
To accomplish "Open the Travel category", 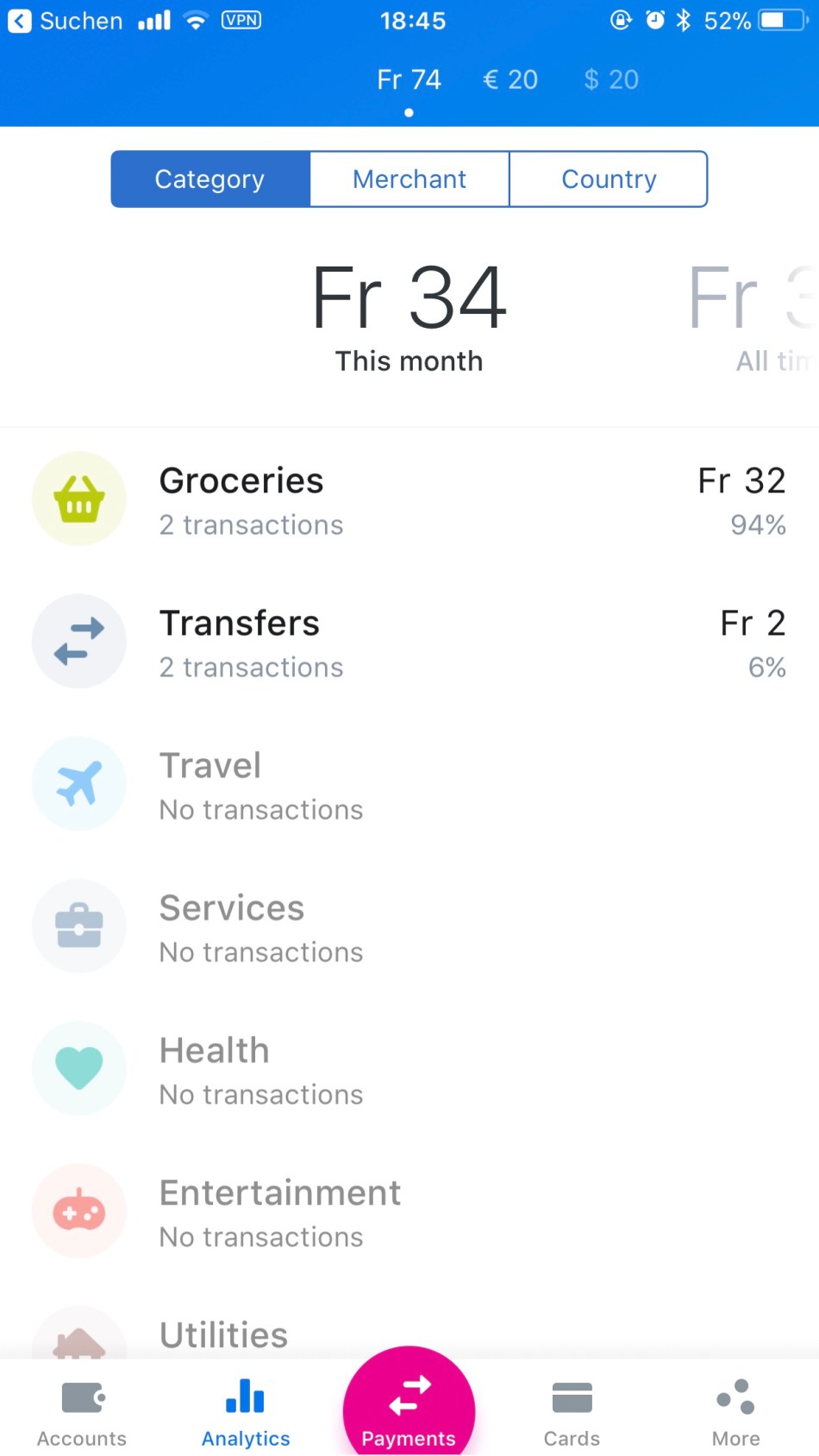I will [409, 785].
